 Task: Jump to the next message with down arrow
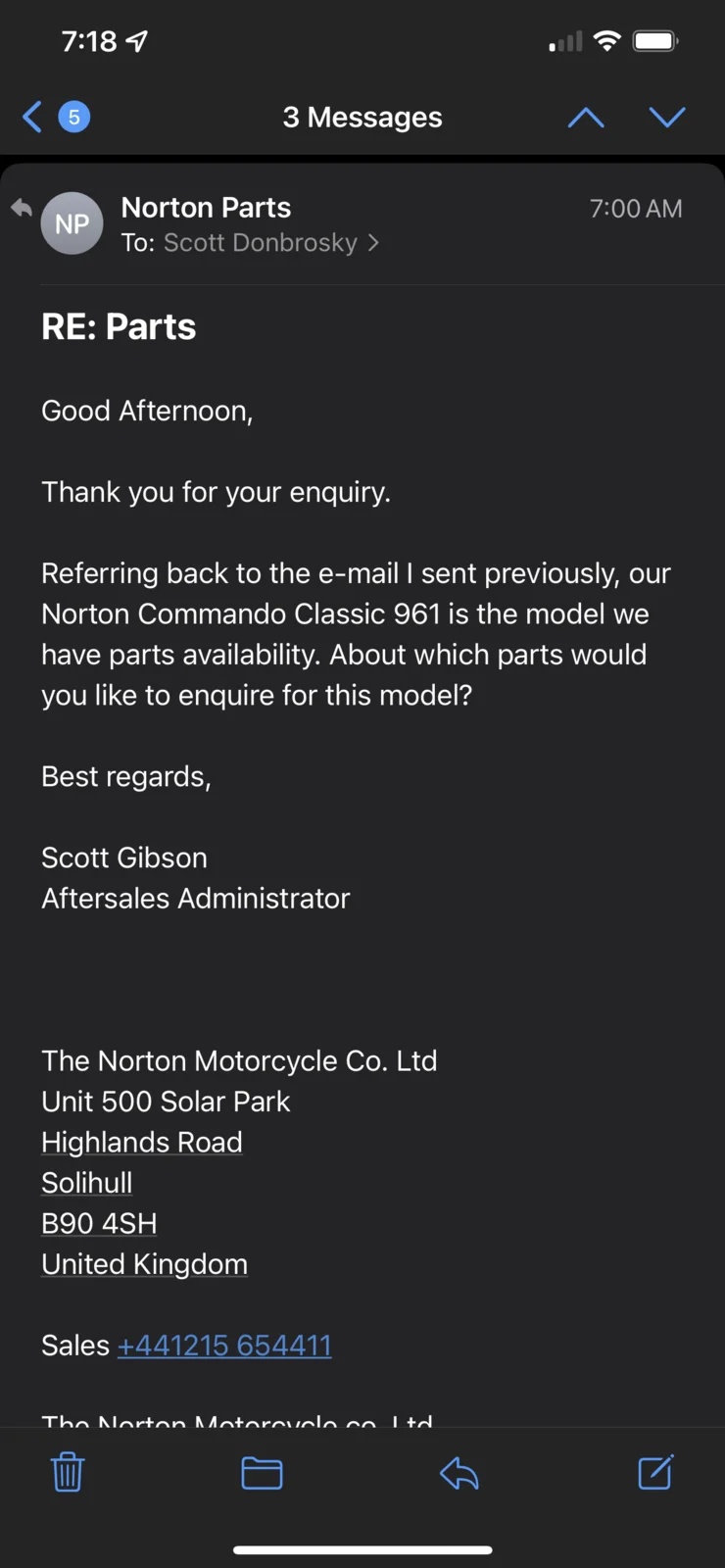click(667, 118)
